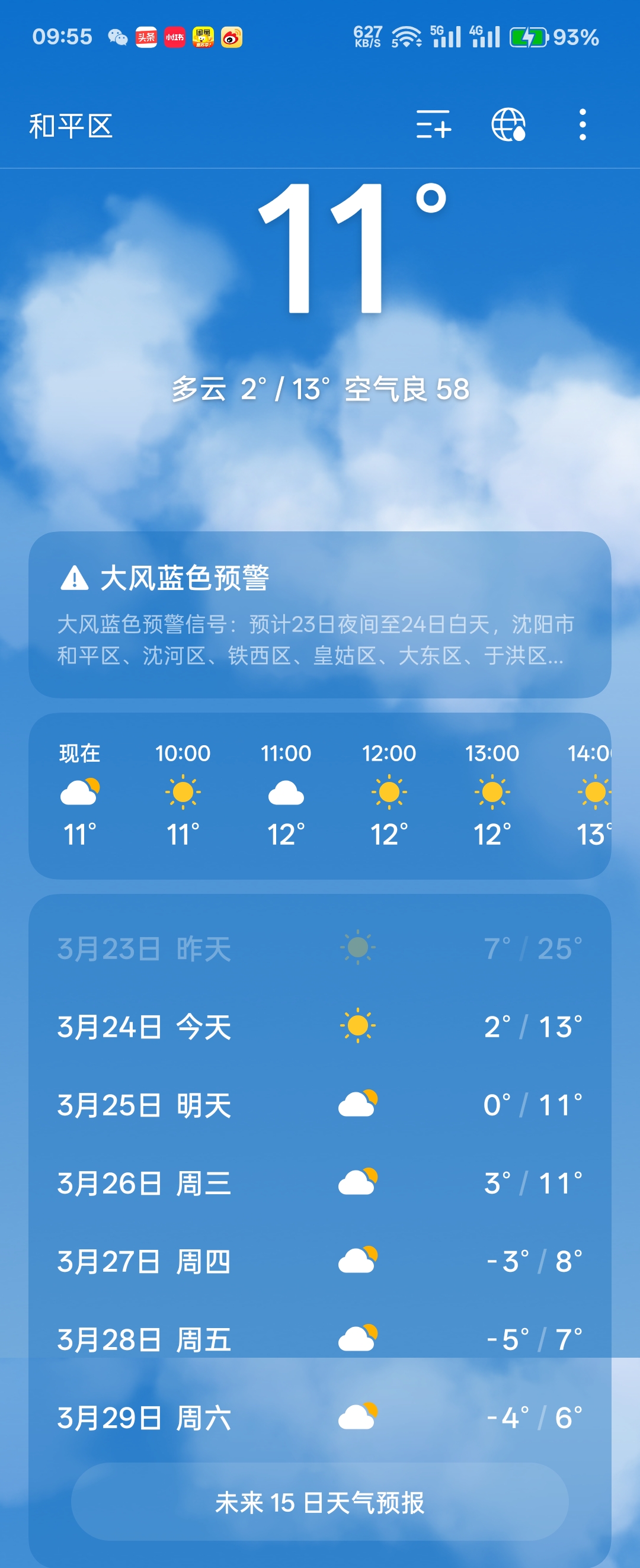Expand the 大风蓝色预警 warning details
Image resolution: width=640 pixels, height=1568 pixels.
pos(318,621)
